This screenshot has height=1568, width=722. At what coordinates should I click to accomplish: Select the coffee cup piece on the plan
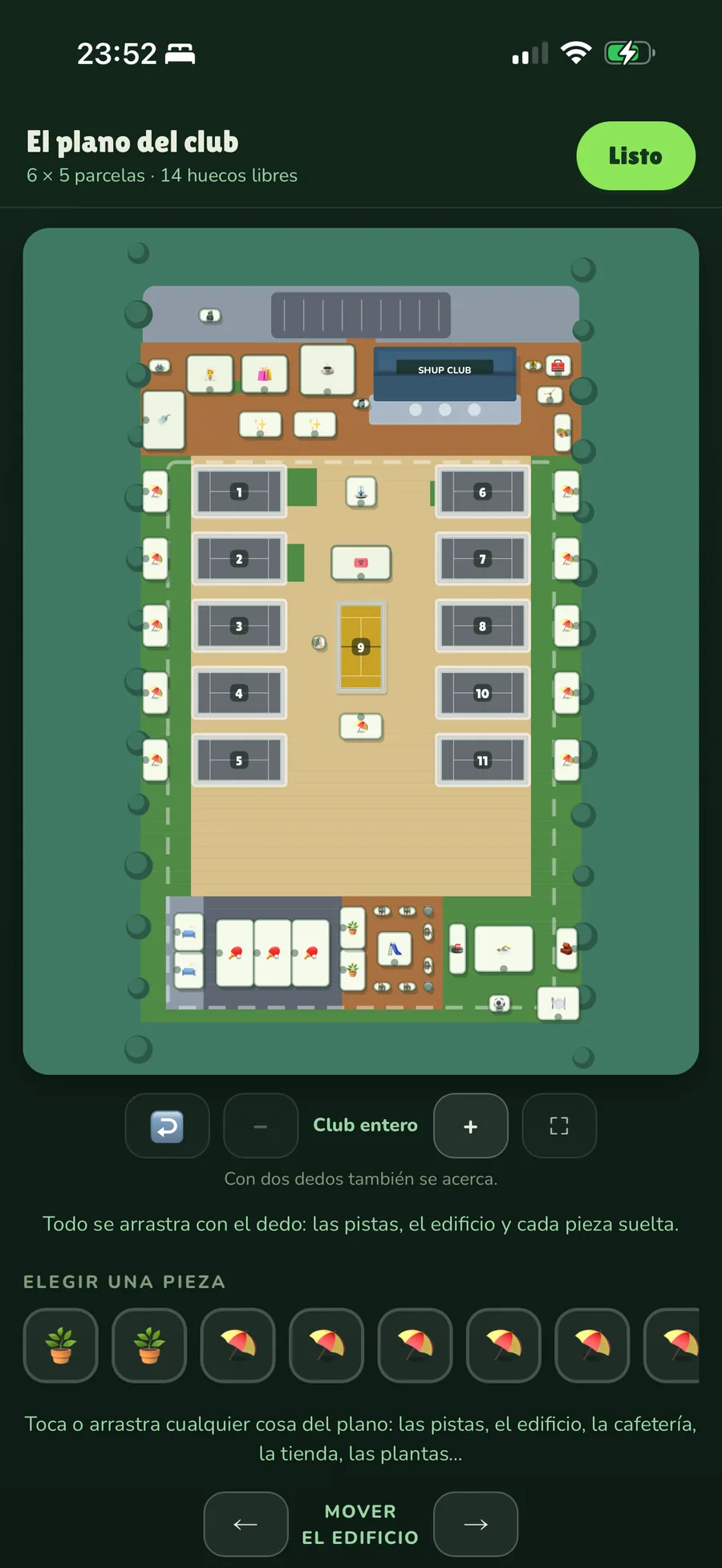pyautogui.click(x=327, y=370)
